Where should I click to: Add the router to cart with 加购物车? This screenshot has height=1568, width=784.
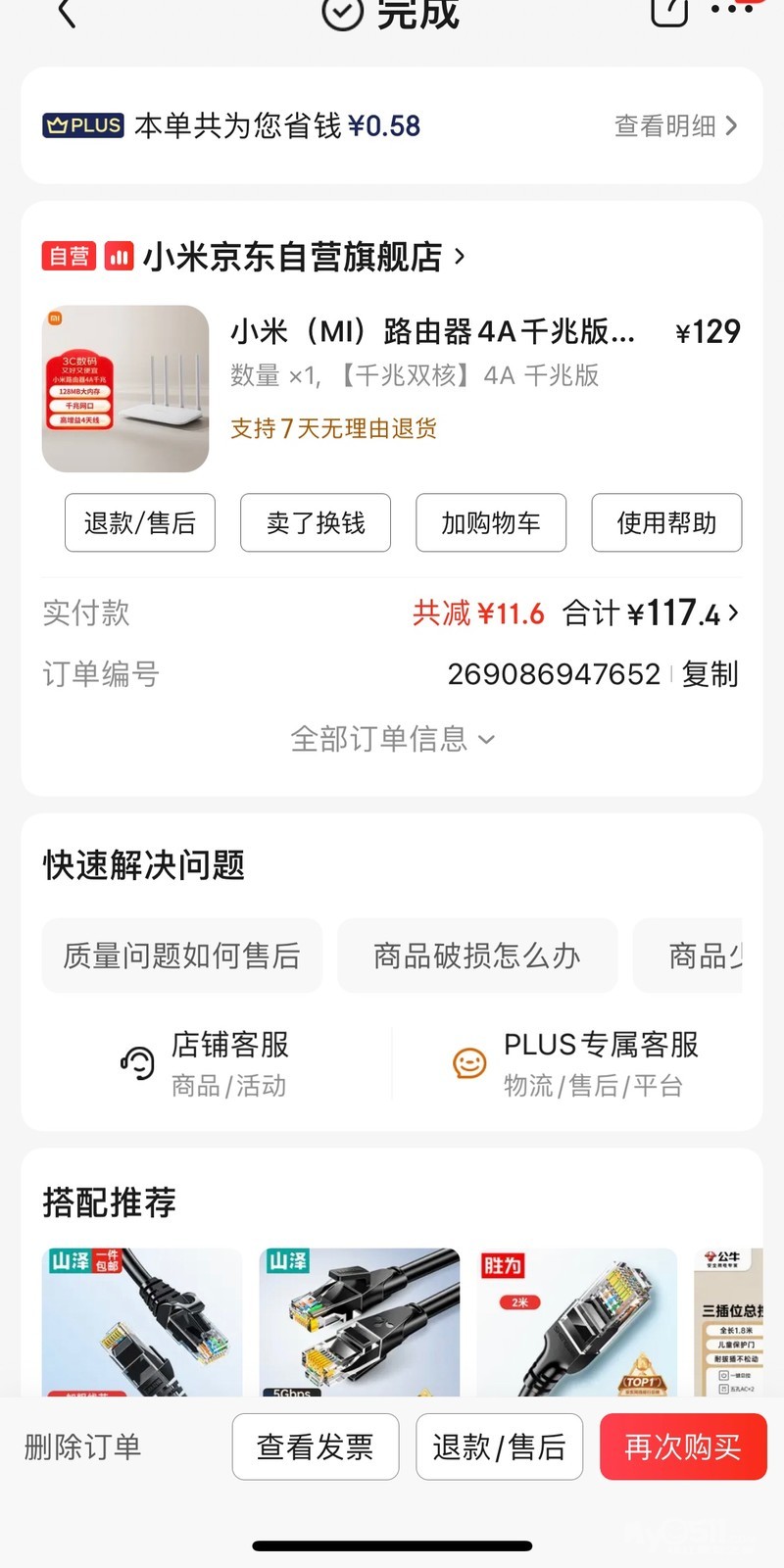491,523
